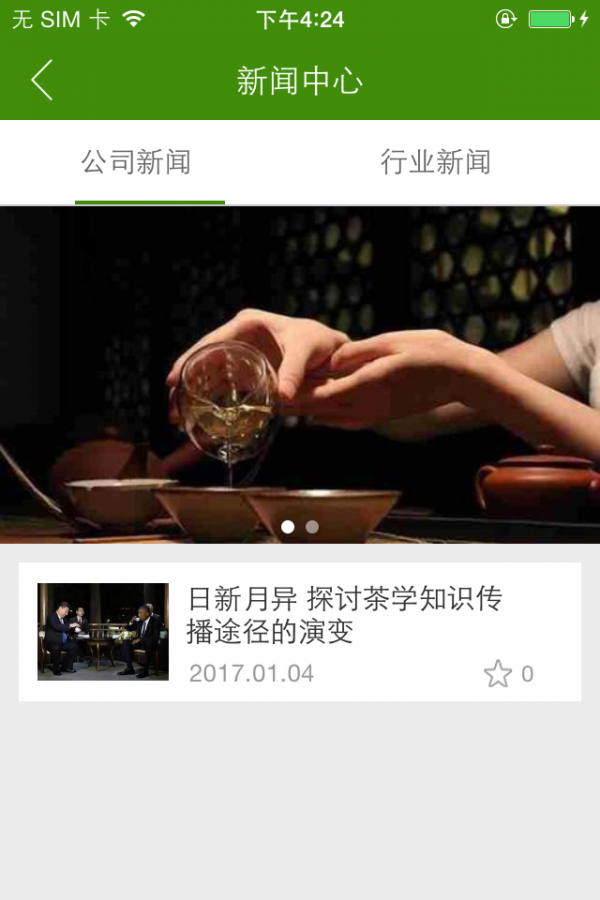This screenshot has height=900, width=600.
Task: Select the 公司新闻 tab
Action: tap(136, 162)
